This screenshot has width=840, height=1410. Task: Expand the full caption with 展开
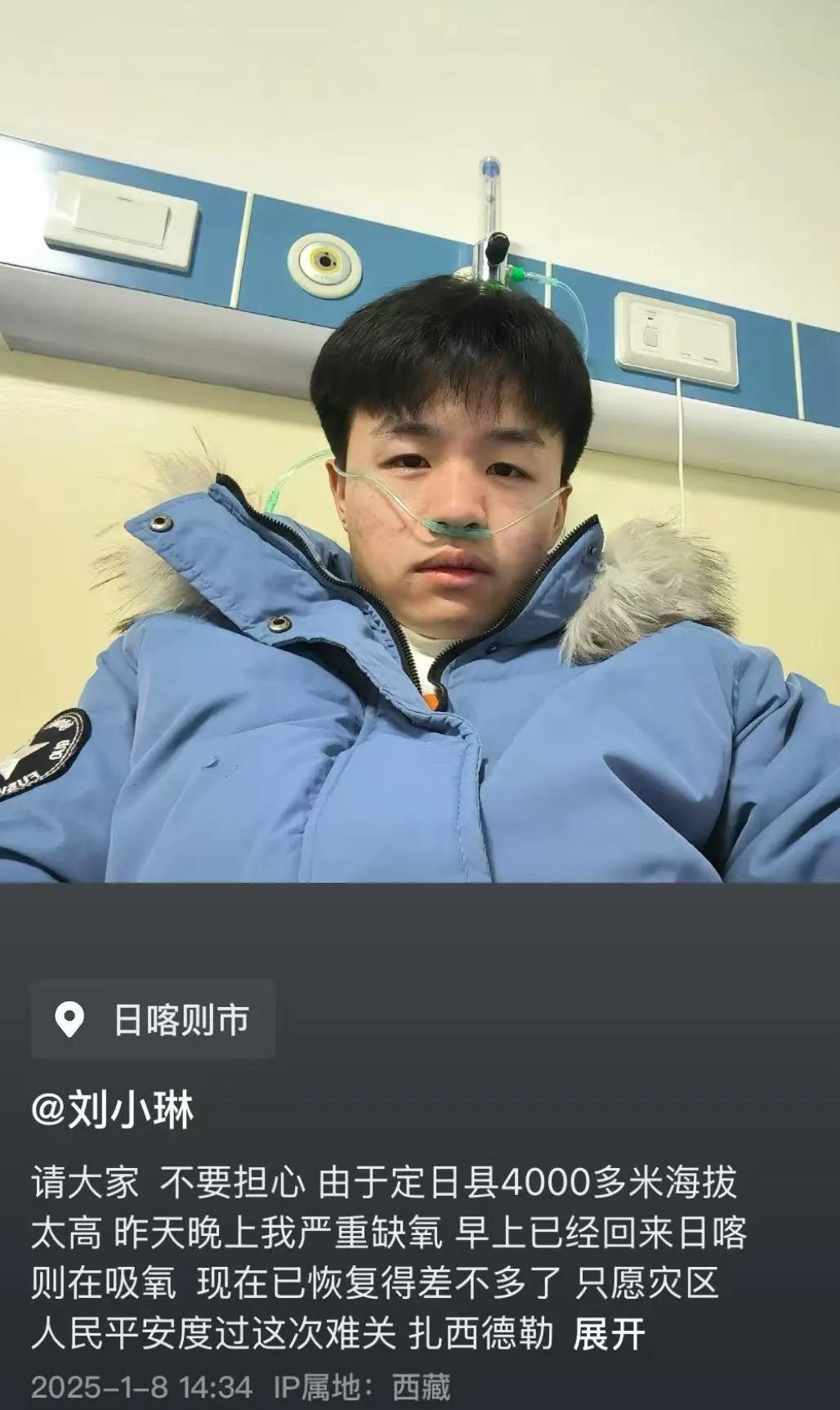pyautogui.click(x=609, y=1335)
